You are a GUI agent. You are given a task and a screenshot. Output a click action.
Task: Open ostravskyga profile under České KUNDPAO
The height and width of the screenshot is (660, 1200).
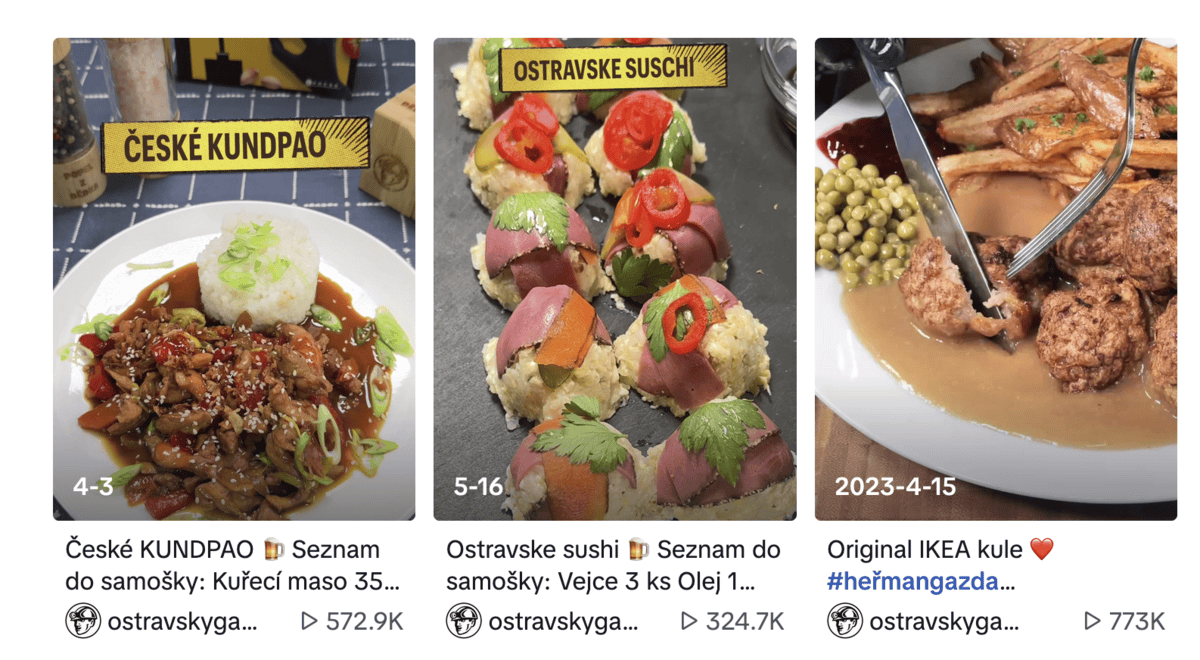click(x=181, y=621)
